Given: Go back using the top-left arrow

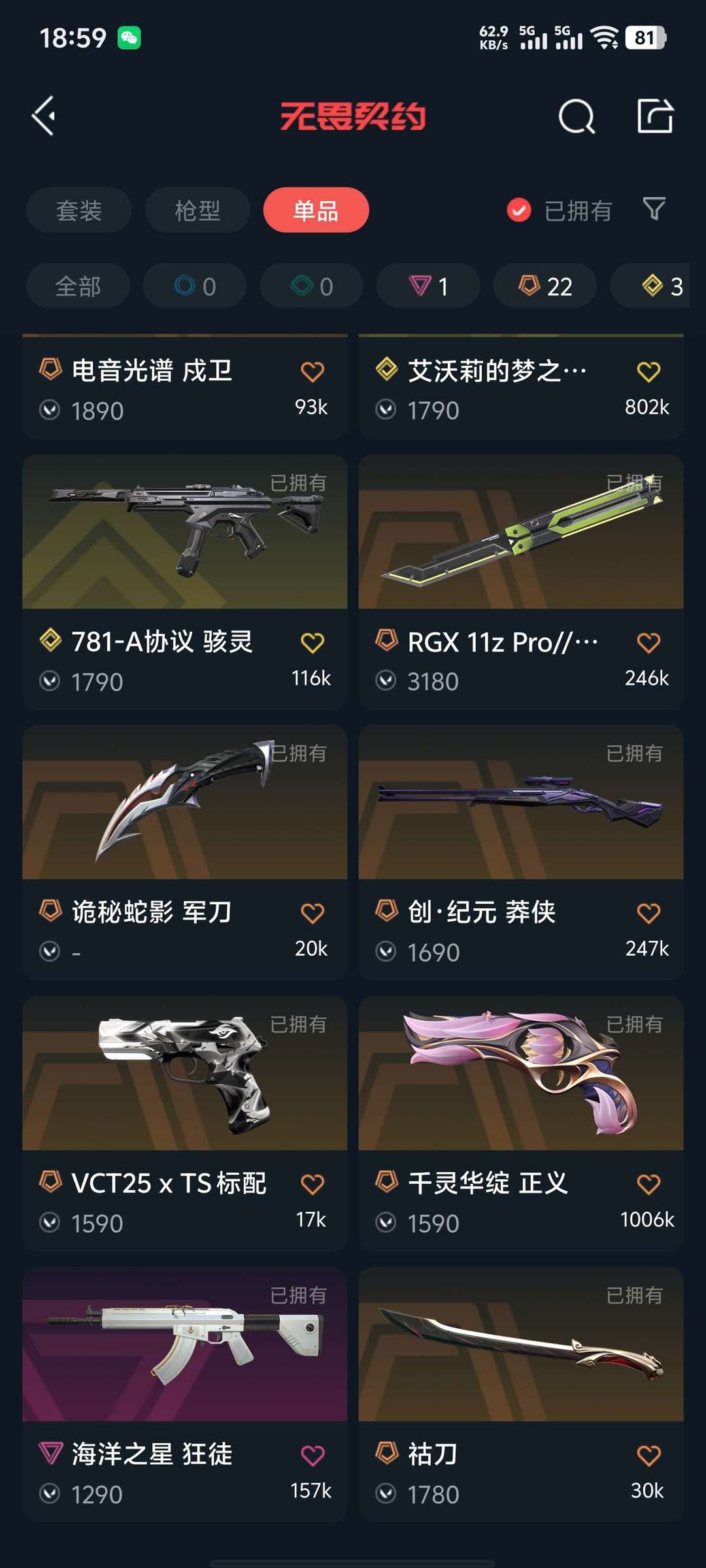Looking at the screenshot, I should pyautogui.click(x=44, y=116).
